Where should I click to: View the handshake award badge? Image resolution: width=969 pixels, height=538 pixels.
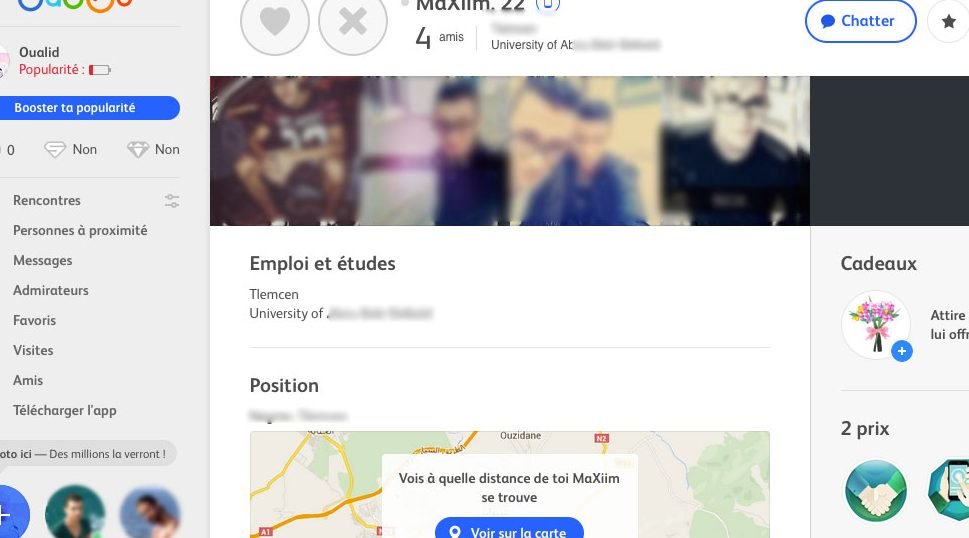[x=875, y=490]
